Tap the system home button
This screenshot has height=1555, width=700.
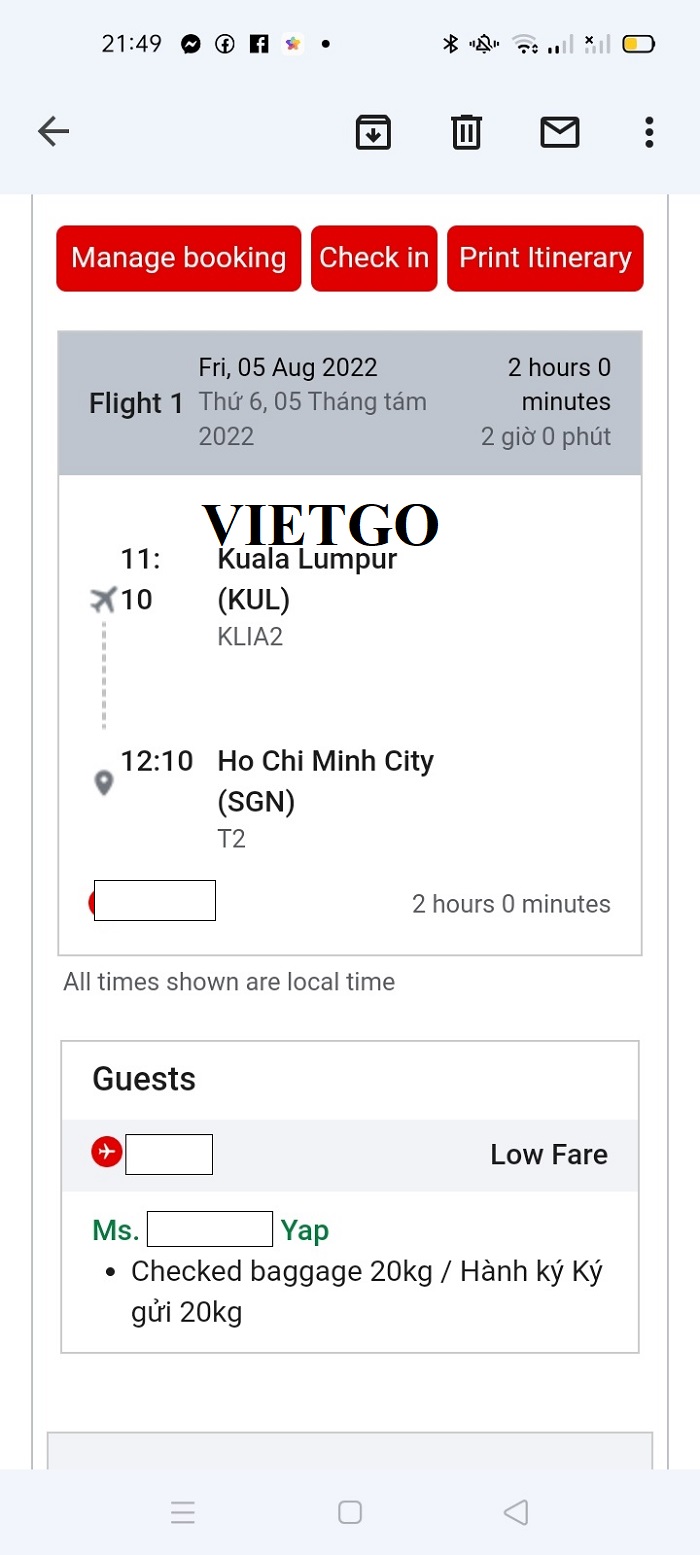coord(350,1512)
